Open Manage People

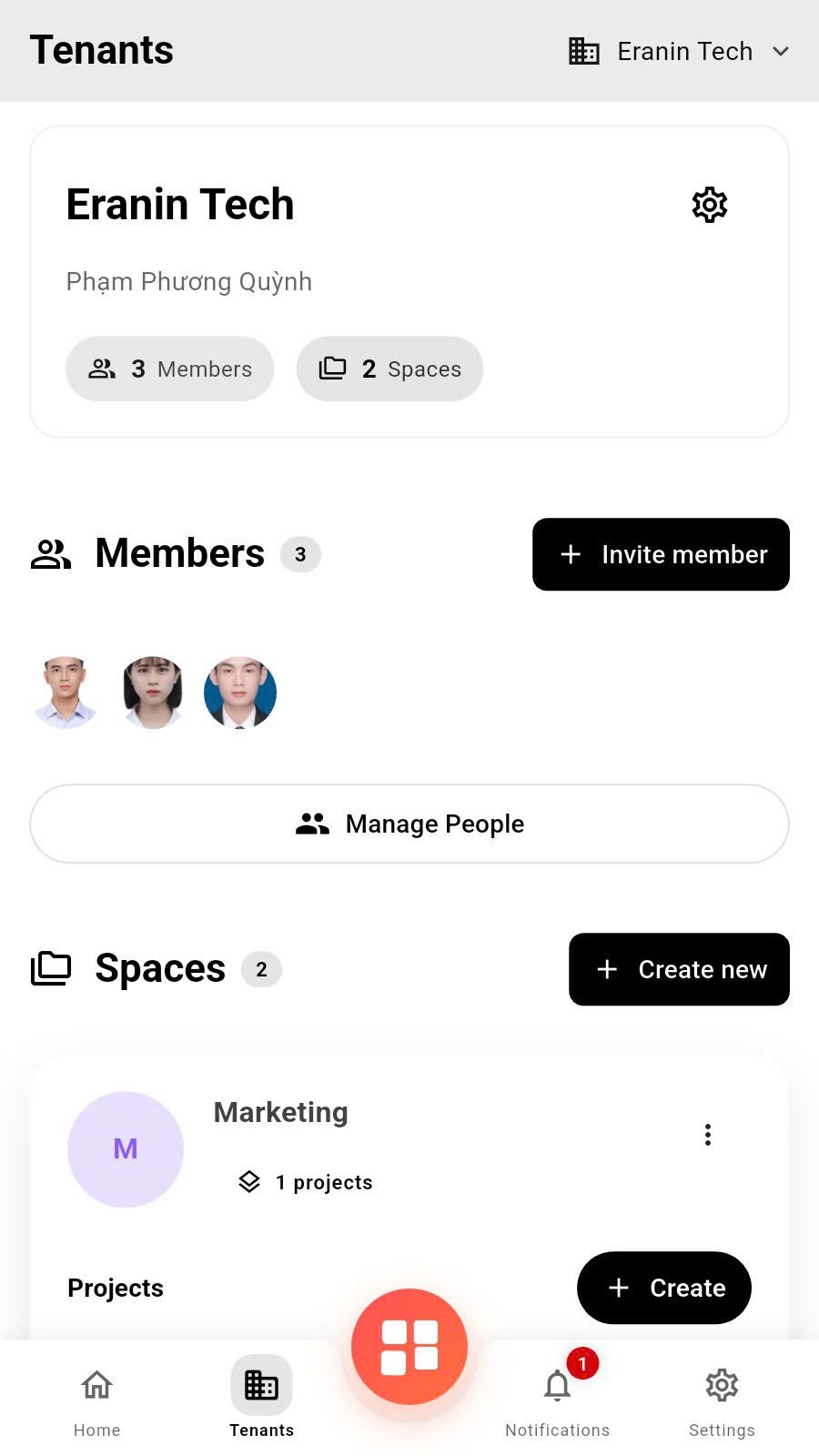[409, 824]
